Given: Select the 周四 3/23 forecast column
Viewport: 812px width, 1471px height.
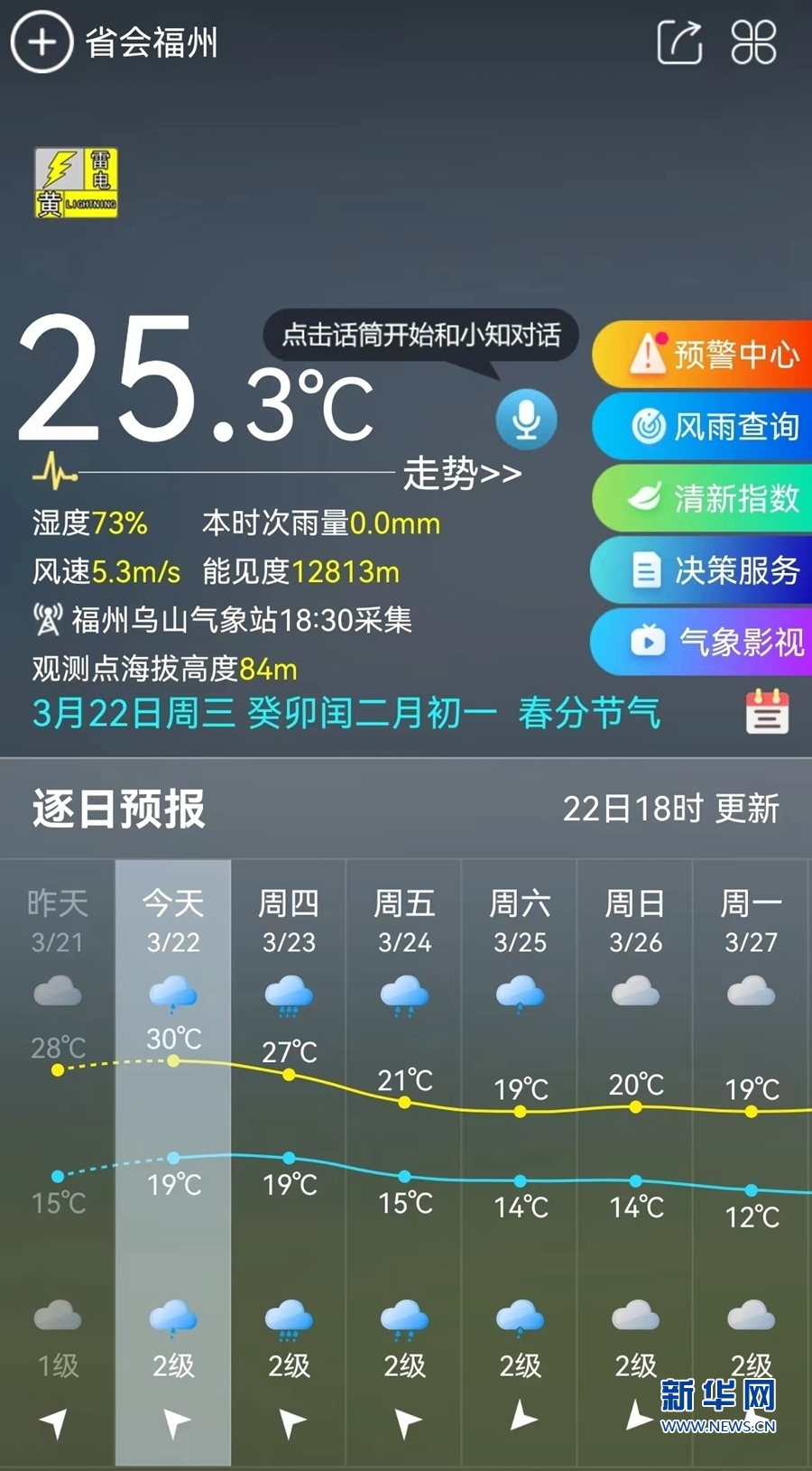Looking at the screenshot, I should click(x=289, y=1162).
